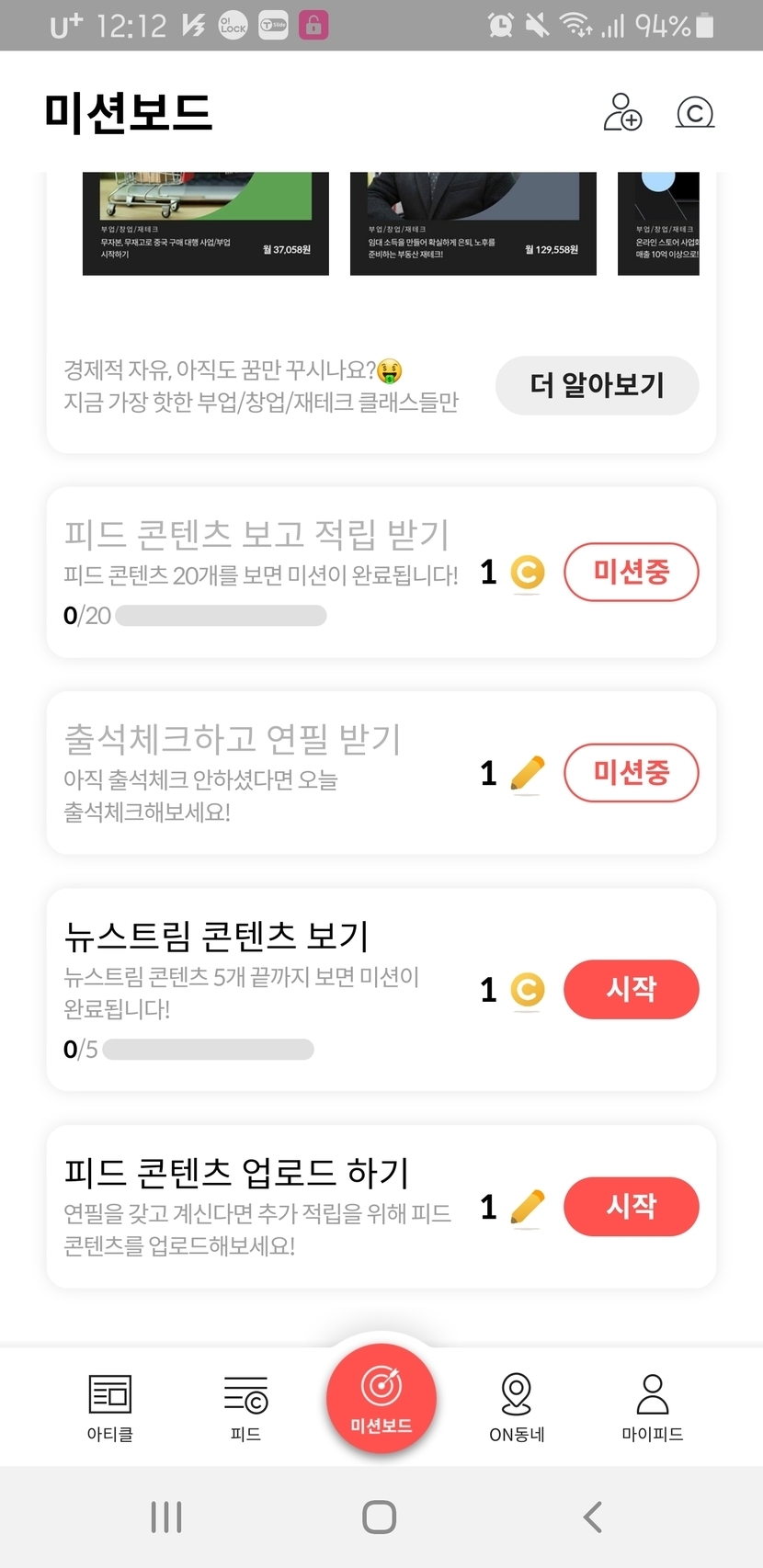This screenshot has width=763, height=1568.
Task: Open the system recent apps view
Action: point(166,1517)
